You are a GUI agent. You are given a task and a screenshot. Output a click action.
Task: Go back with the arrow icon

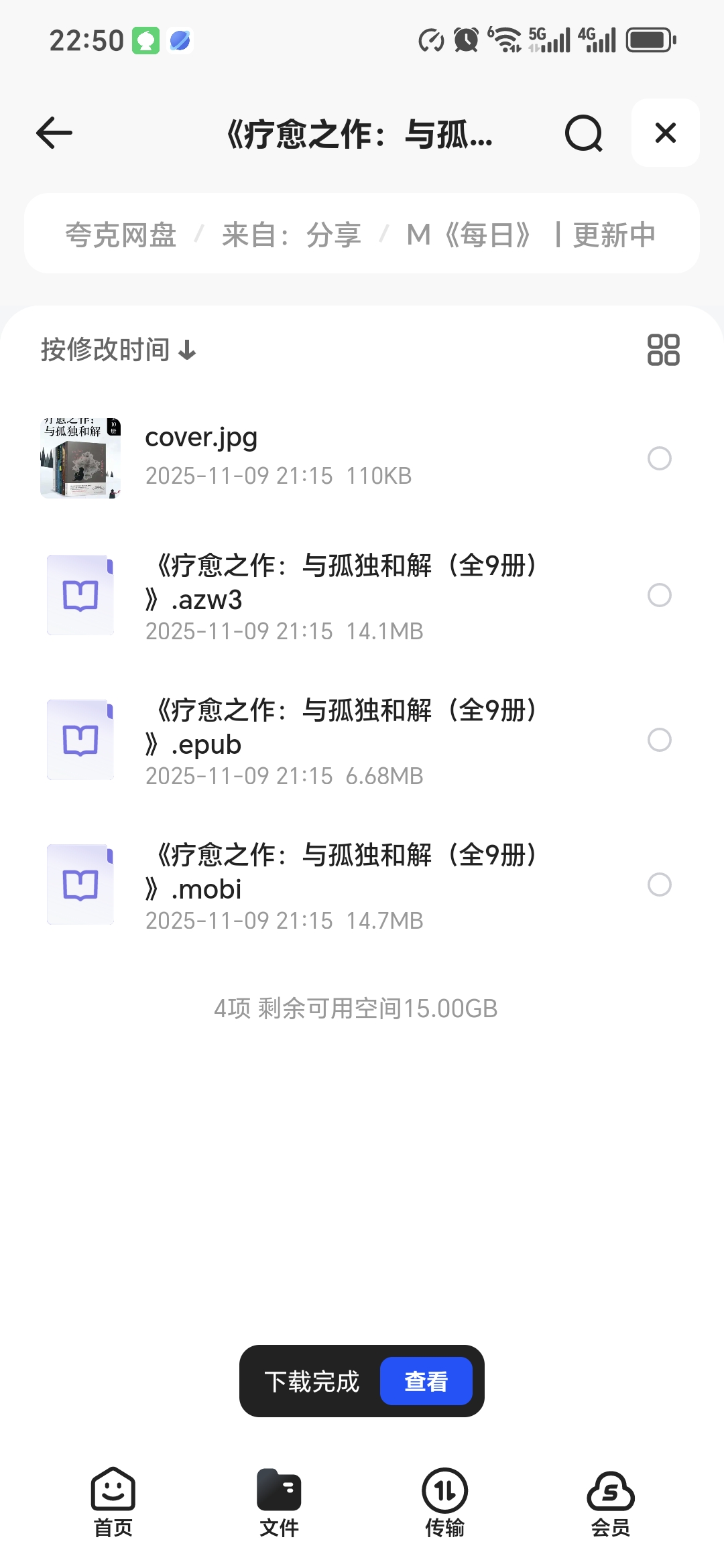[x=54, y=133]
